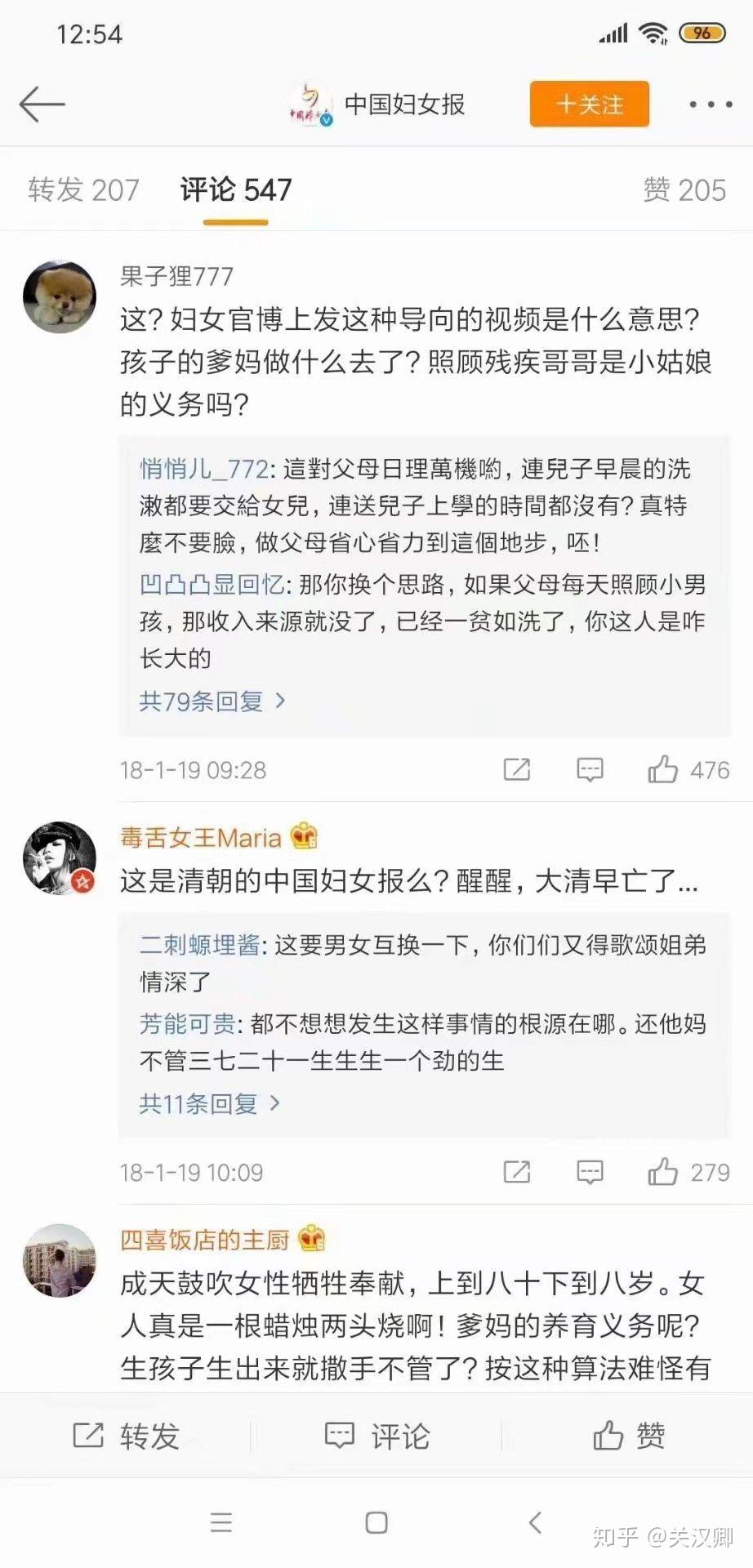
Task: Follow 中国妇女报 with the orange 关注 button
Action: click(x=589, y=105)
